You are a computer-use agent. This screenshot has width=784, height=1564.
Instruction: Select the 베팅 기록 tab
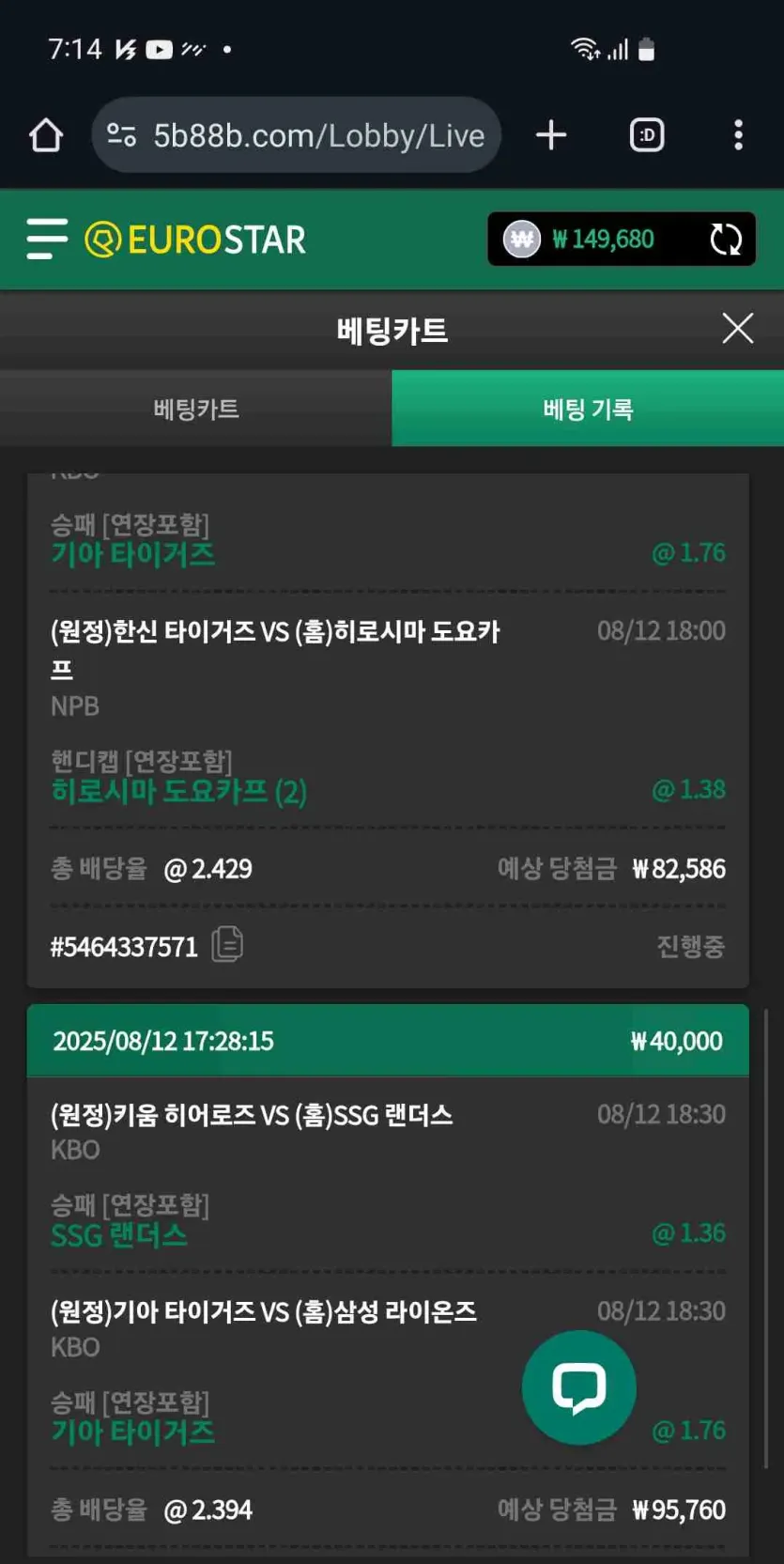pos(588,409)
